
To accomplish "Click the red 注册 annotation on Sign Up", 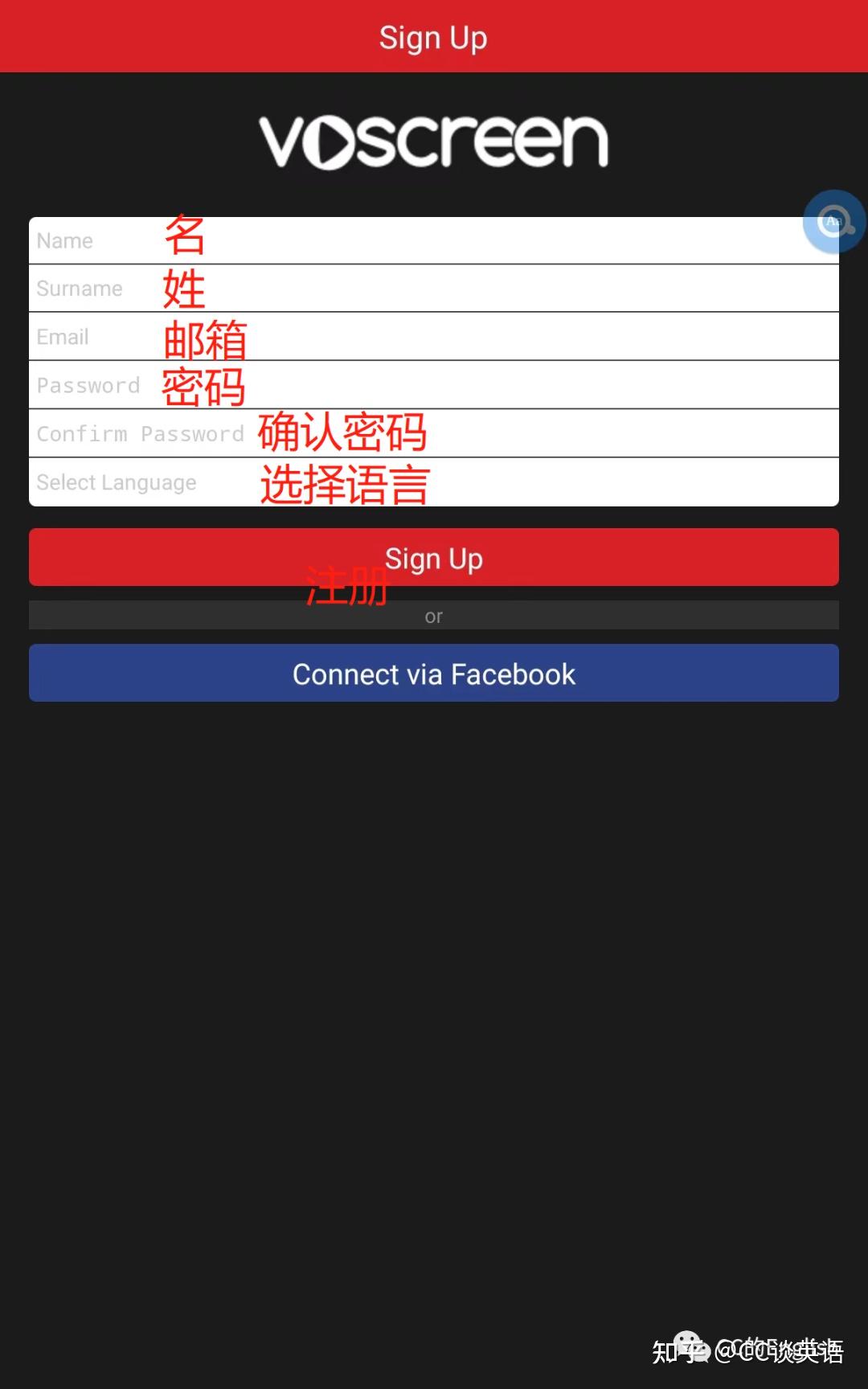I will 347,584.
